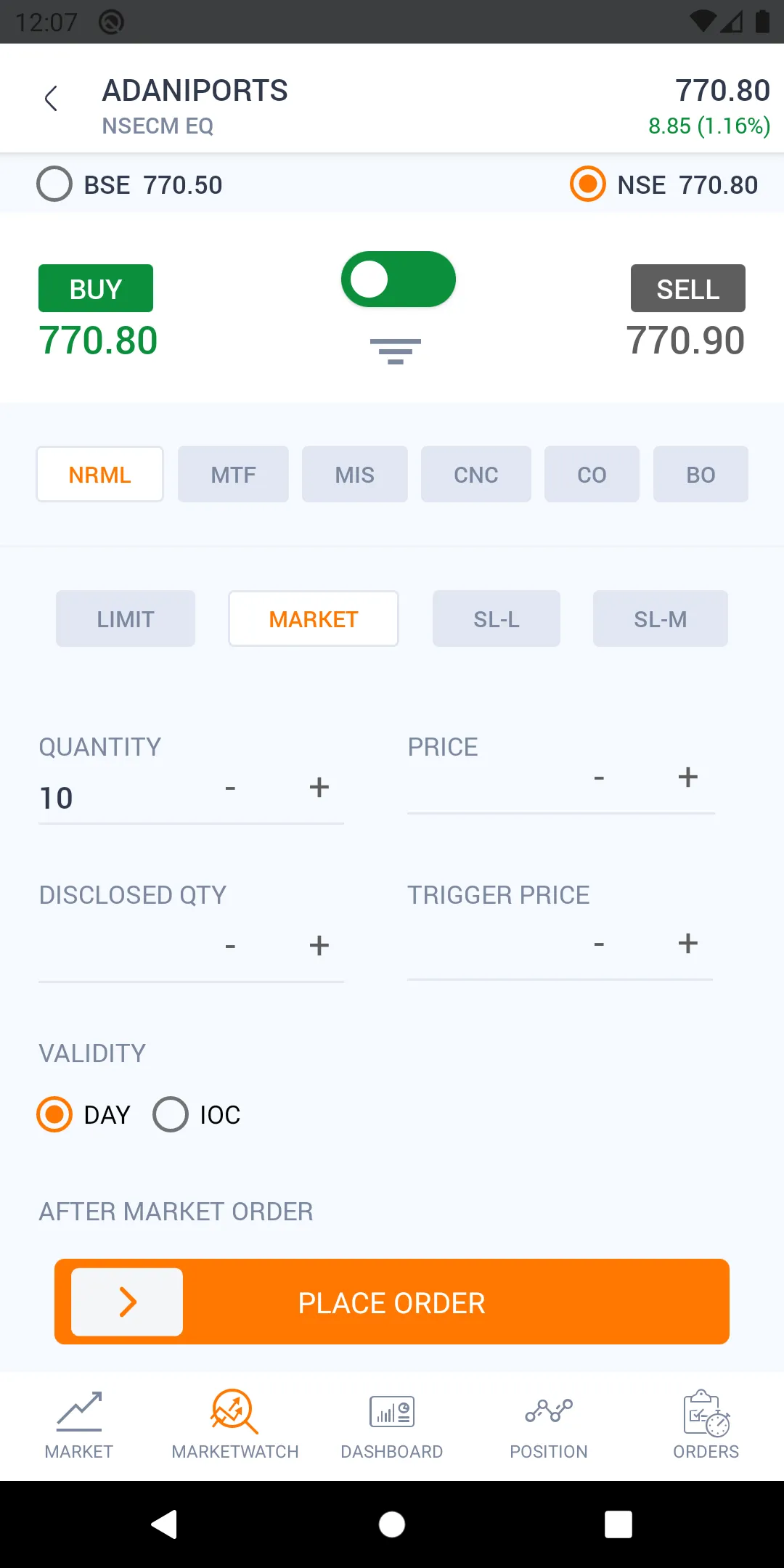This screenshot has width=784, height=1568.
Task: Tap the PLACE ORDER button
Action: 392,1302
